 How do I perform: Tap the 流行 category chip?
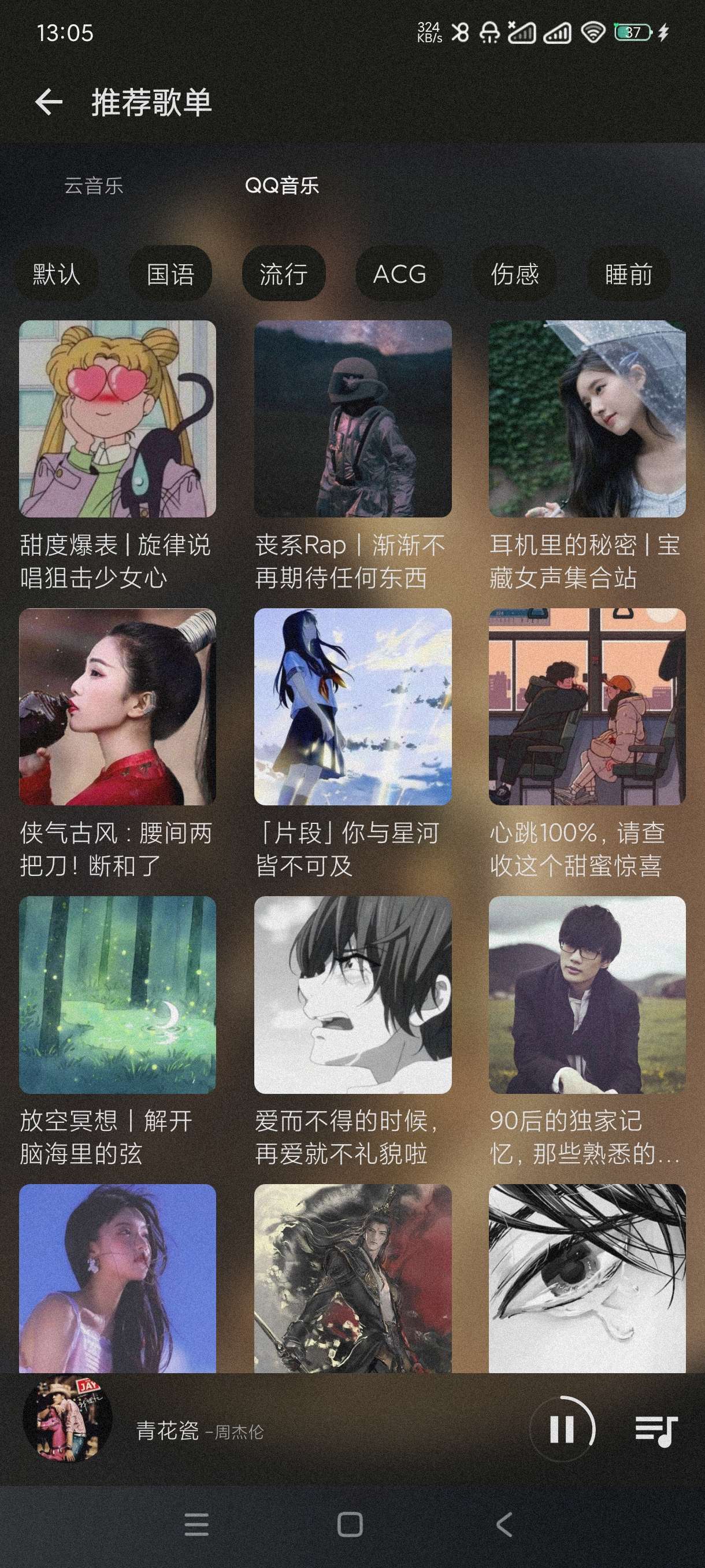coord(284,274)
